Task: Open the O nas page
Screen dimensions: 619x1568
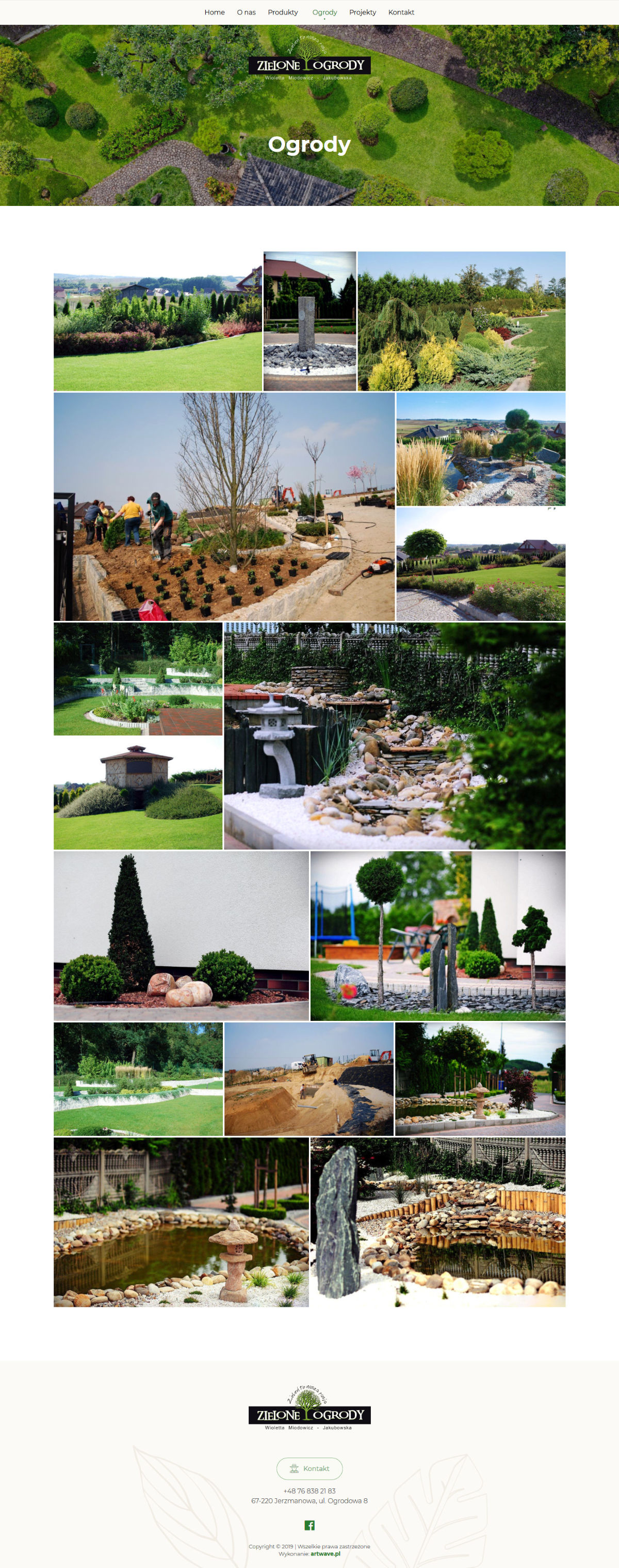Action: pos(246,12)
